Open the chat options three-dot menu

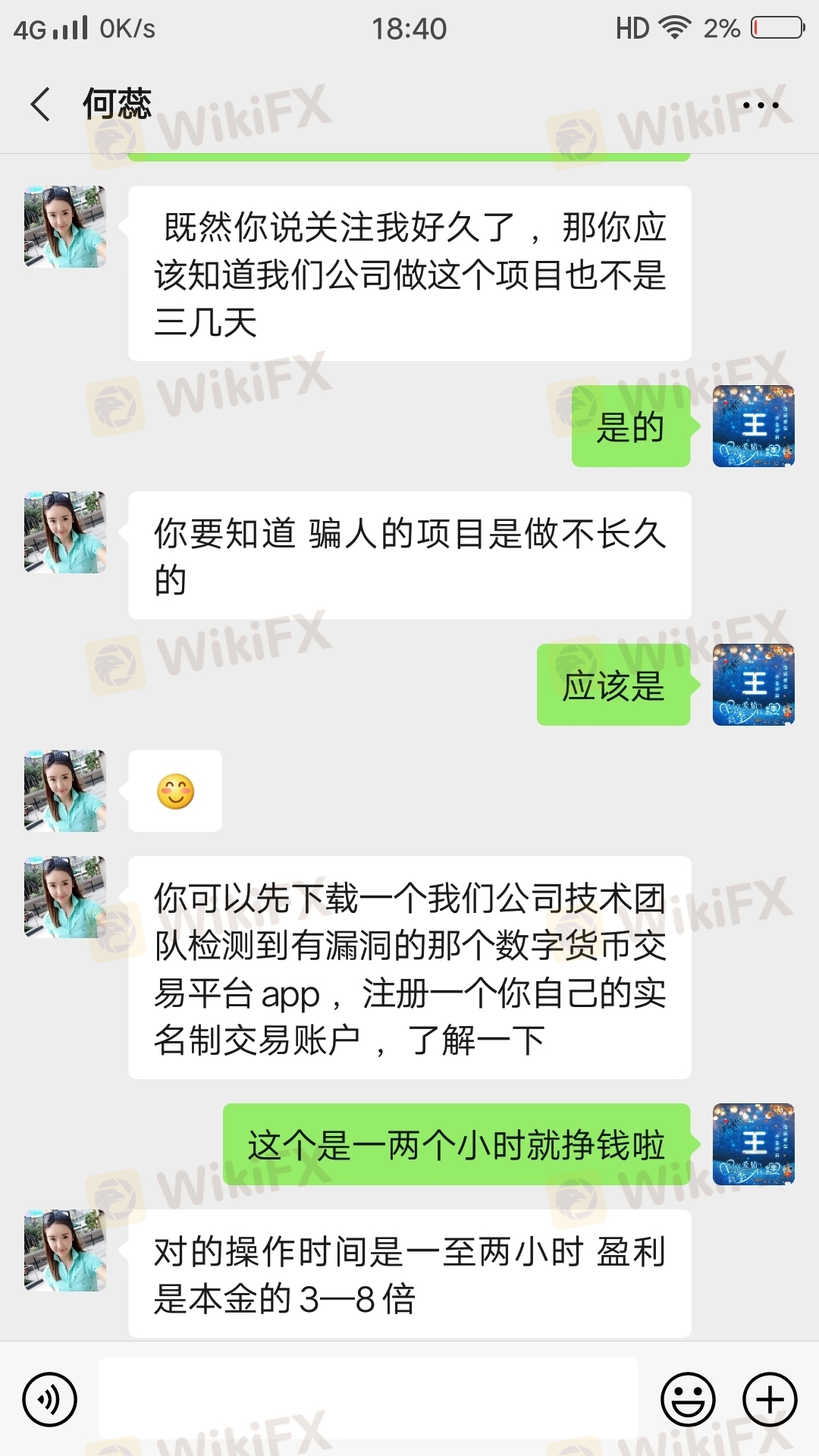[760, 105]
